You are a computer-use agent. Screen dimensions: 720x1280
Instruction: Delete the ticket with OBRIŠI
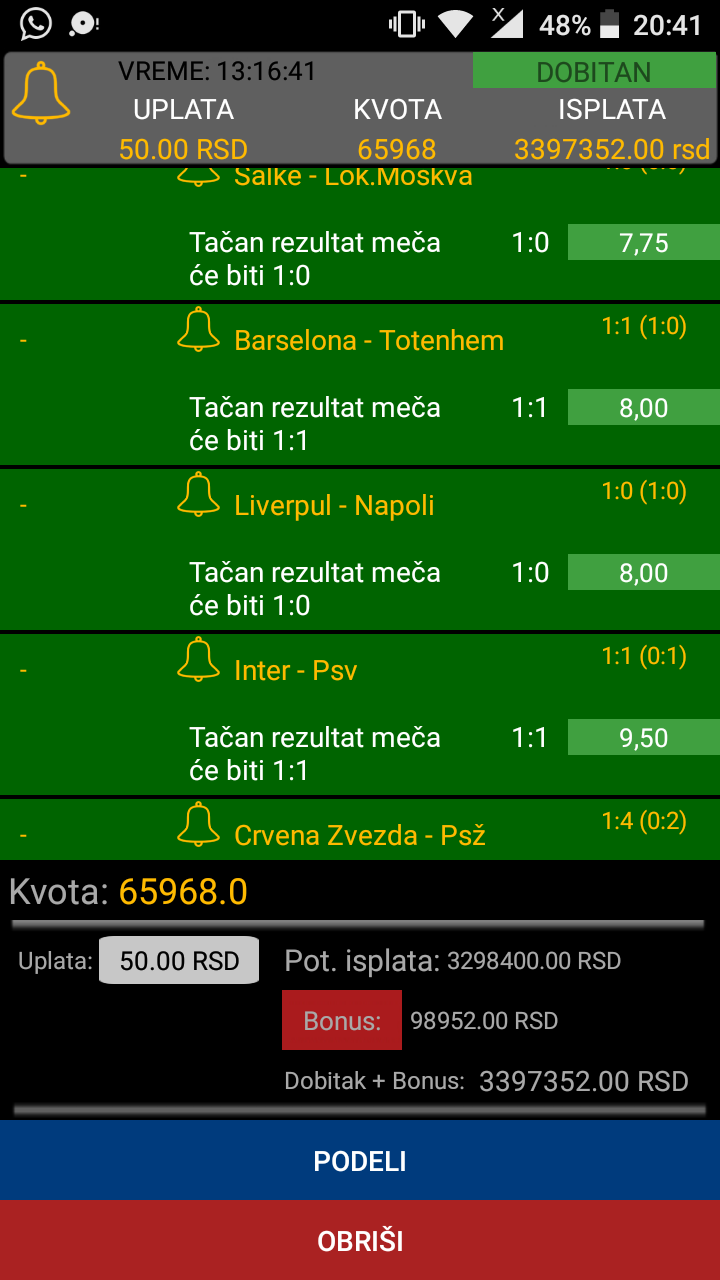point(360,1241)
